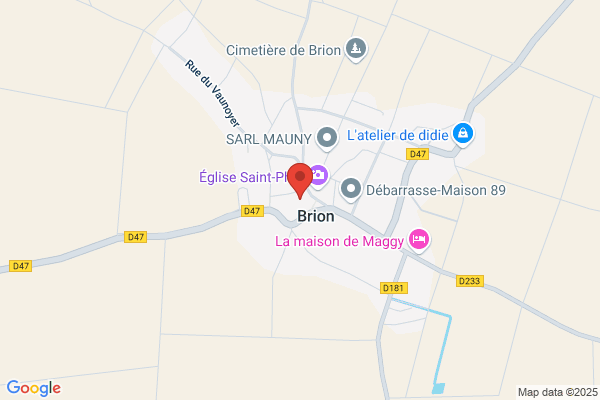The width and height of the screenshot is (600, 400).
Task: Open the Débarrasse-Maison 89 marker
Action: 351,189
